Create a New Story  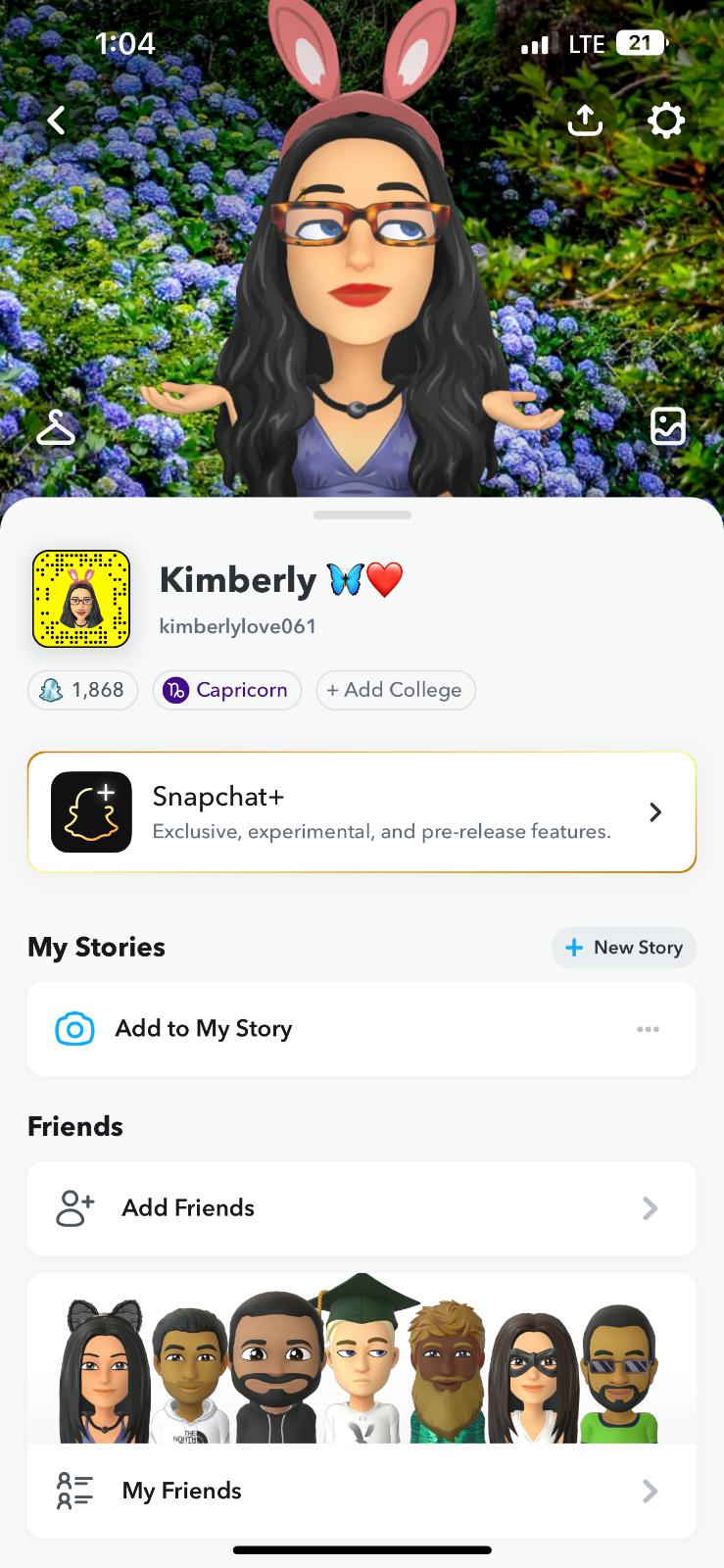pyautogui.click(x=624, y=948)
